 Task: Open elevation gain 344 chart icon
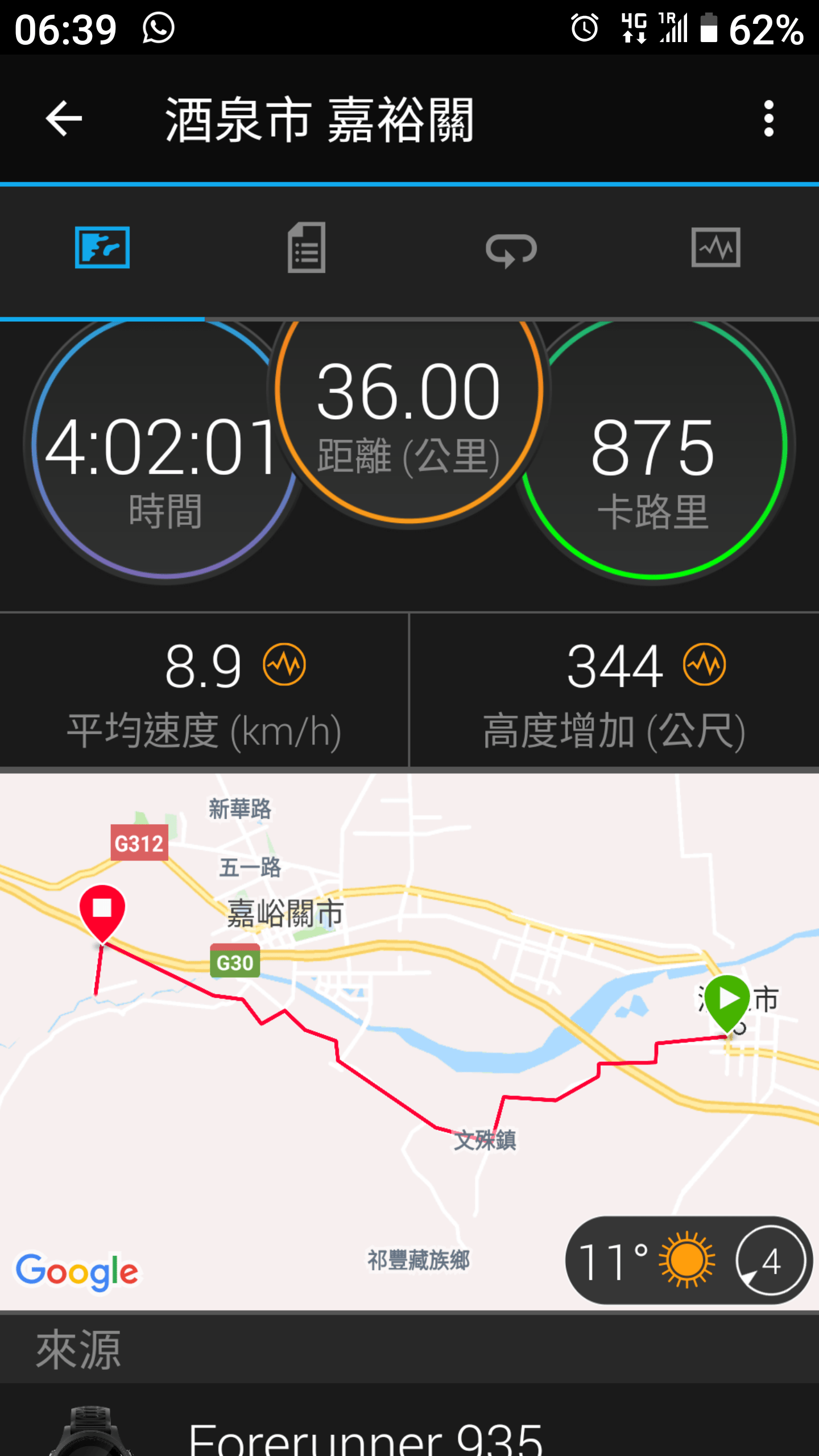(x=704, y=664)
